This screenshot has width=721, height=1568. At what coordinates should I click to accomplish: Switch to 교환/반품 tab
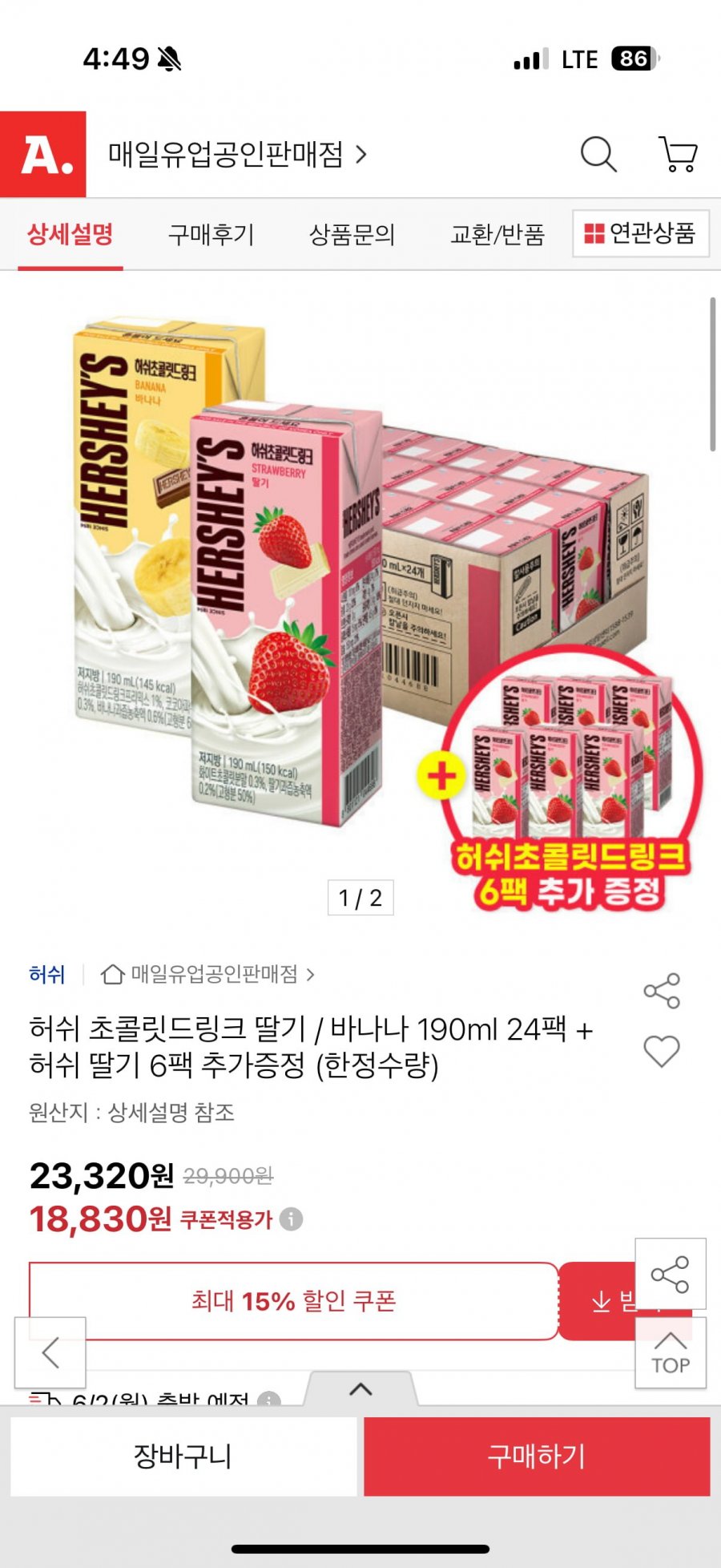pos(497,234)
